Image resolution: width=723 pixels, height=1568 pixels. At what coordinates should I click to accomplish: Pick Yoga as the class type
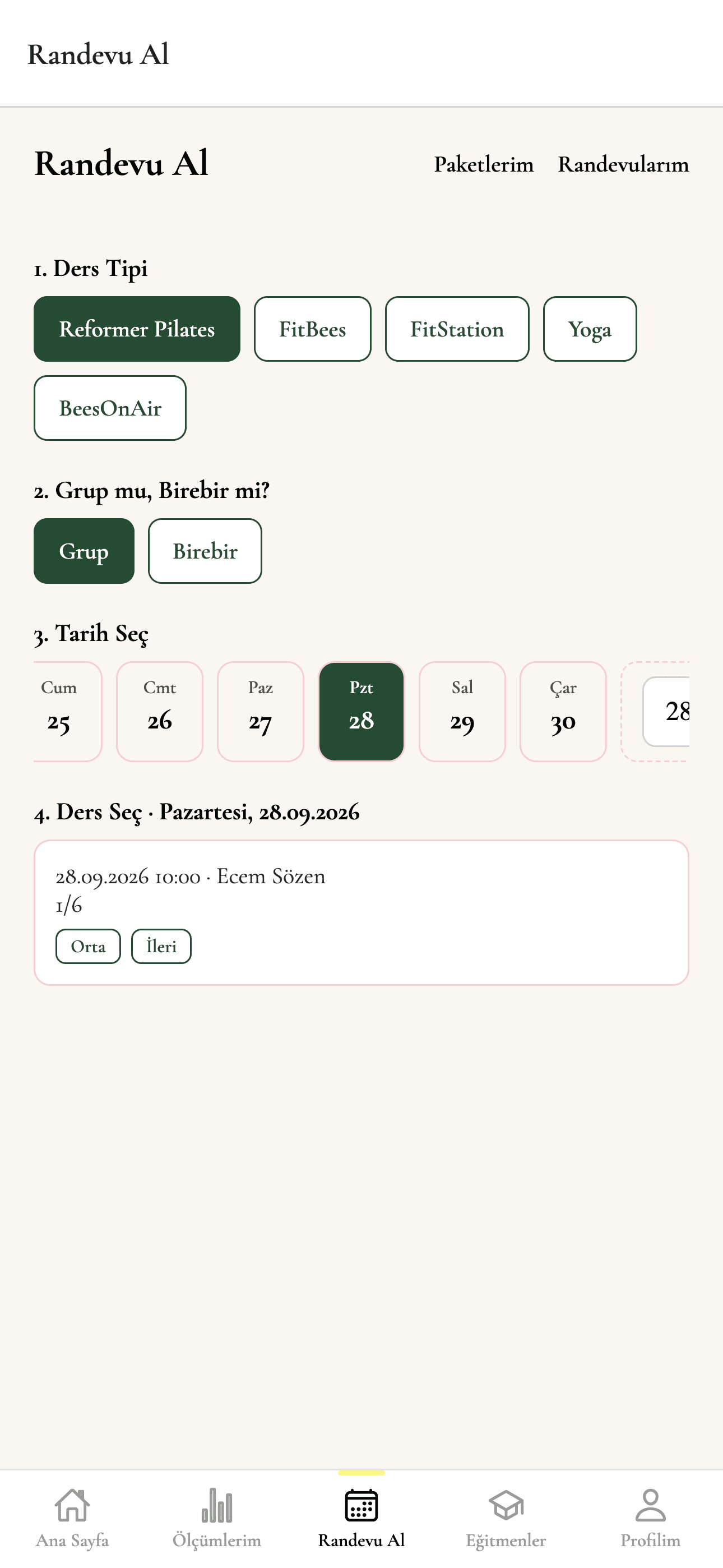[590, 329]
